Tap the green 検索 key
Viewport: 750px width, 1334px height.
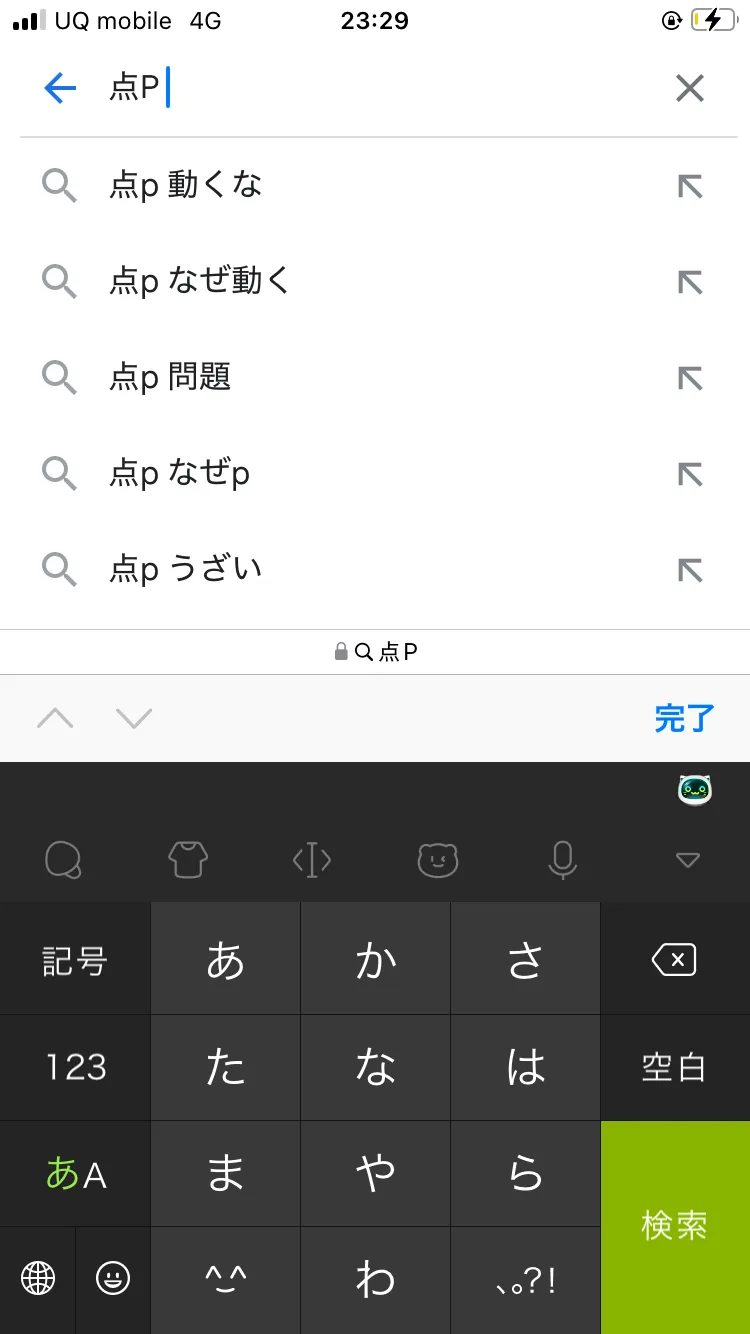[x=675, y=1226]
